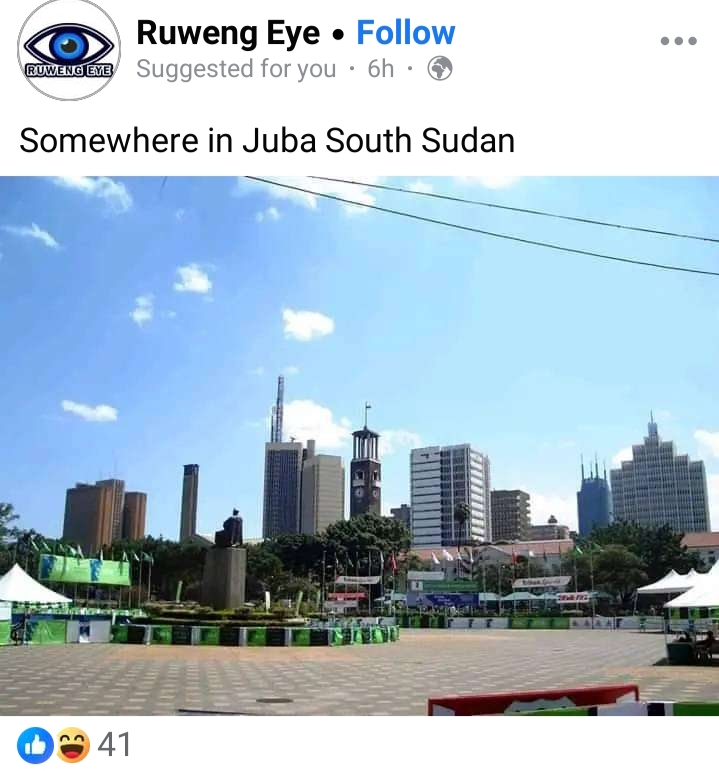The height and width of the screenshot is (771, 719).
Task: Open the Ruweng Eye page name
Action: coord(228,33)
